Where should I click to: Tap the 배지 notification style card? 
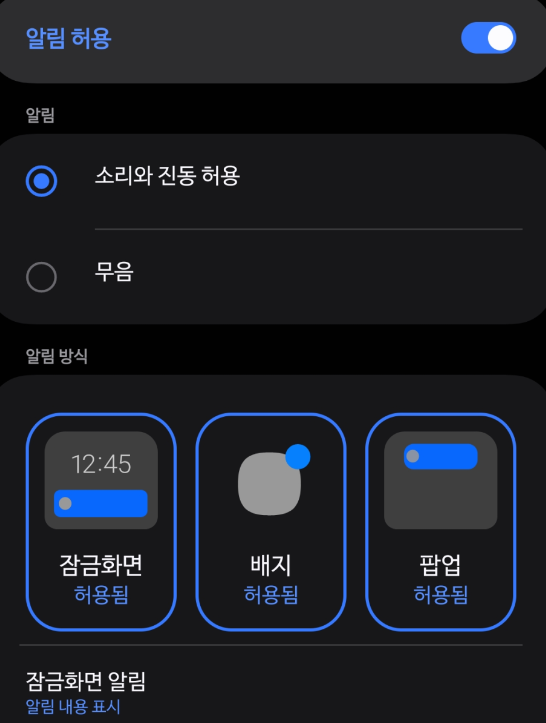271,522
